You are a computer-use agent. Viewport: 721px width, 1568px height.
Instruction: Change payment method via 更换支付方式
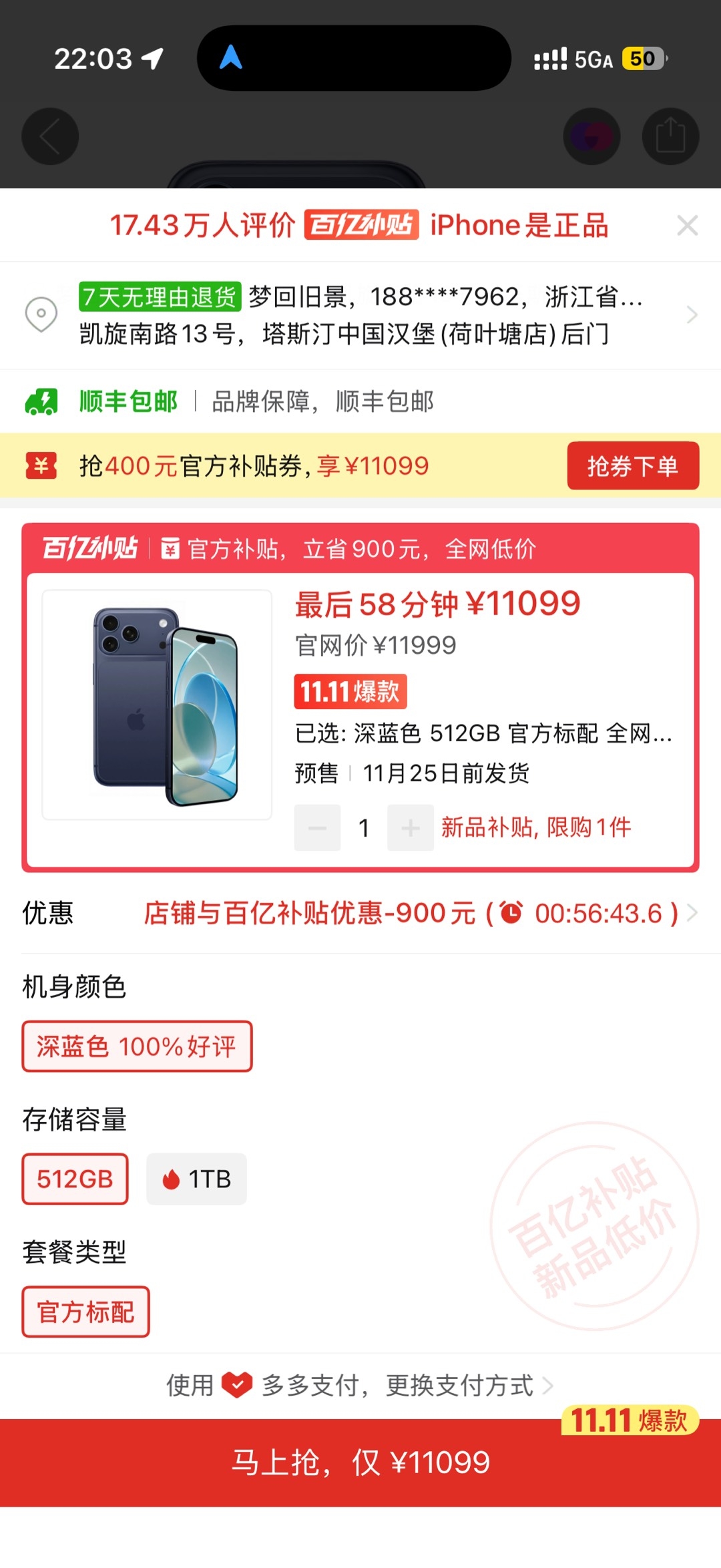pos(459,1386)
